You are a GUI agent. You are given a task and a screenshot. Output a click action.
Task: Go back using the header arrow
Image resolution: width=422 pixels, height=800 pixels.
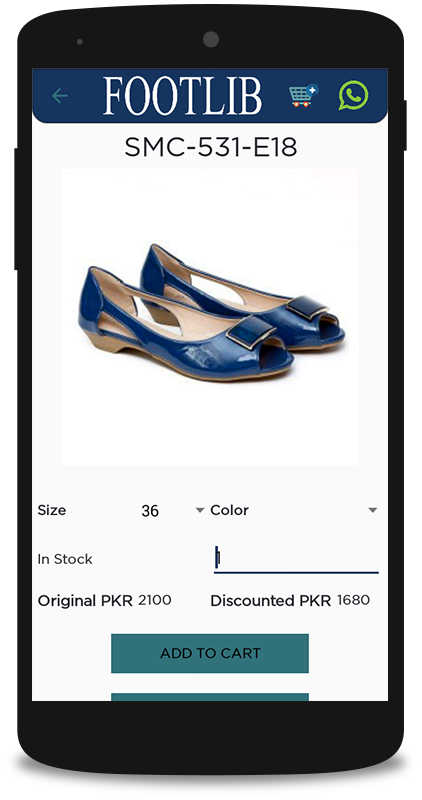coord(60,95)
